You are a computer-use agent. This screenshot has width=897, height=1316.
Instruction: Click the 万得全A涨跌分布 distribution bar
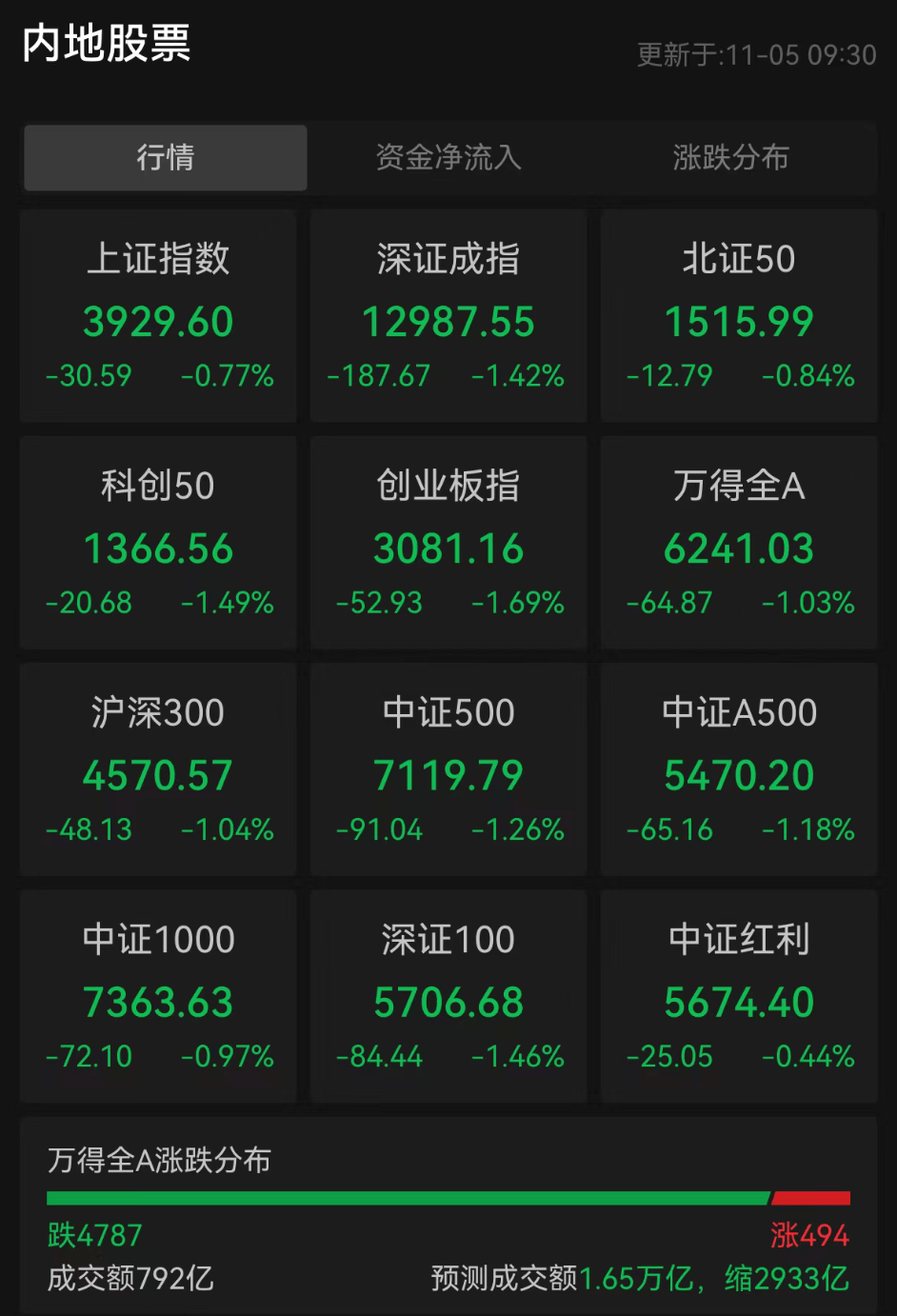[x=448, y=1196]
